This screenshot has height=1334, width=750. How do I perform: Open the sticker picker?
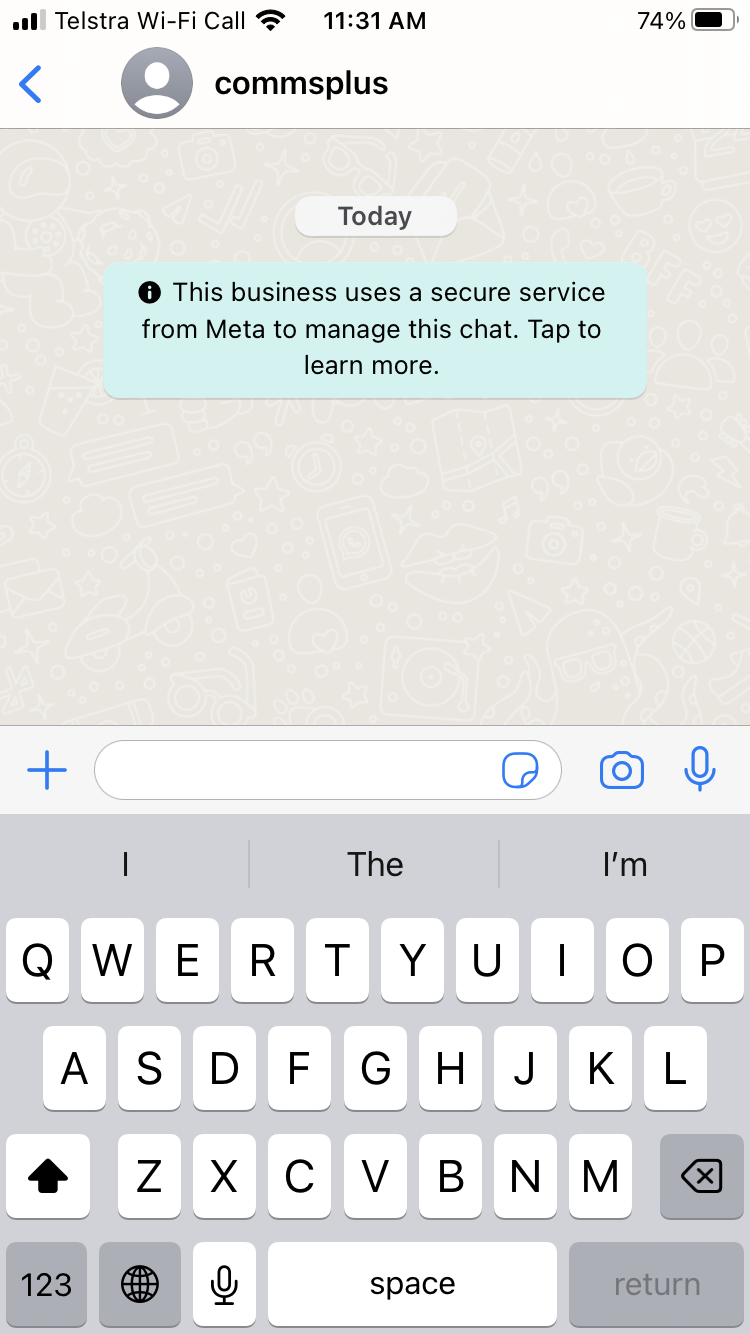click(x=520, y=771)
